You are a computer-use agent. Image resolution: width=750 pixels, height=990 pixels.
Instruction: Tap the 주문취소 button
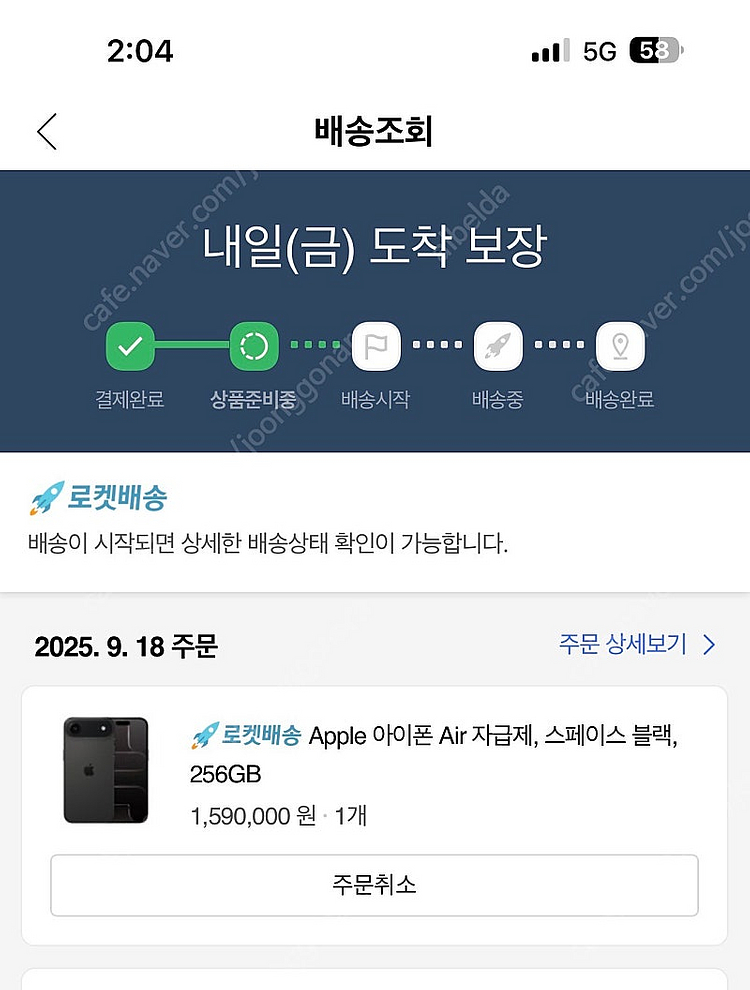pyautogui.click(x=374, y=885)
